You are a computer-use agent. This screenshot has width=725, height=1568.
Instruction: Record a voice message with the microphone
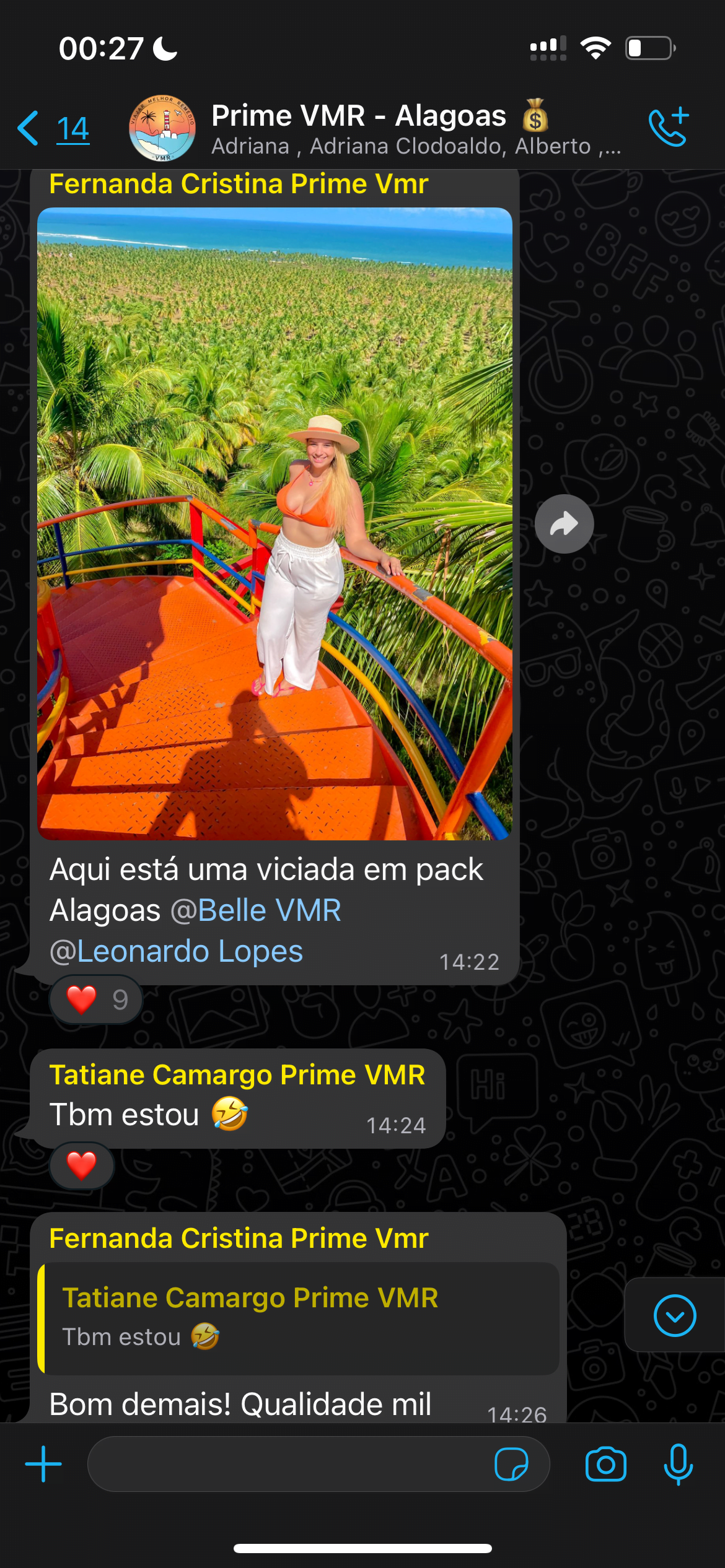coord(678,1464)
